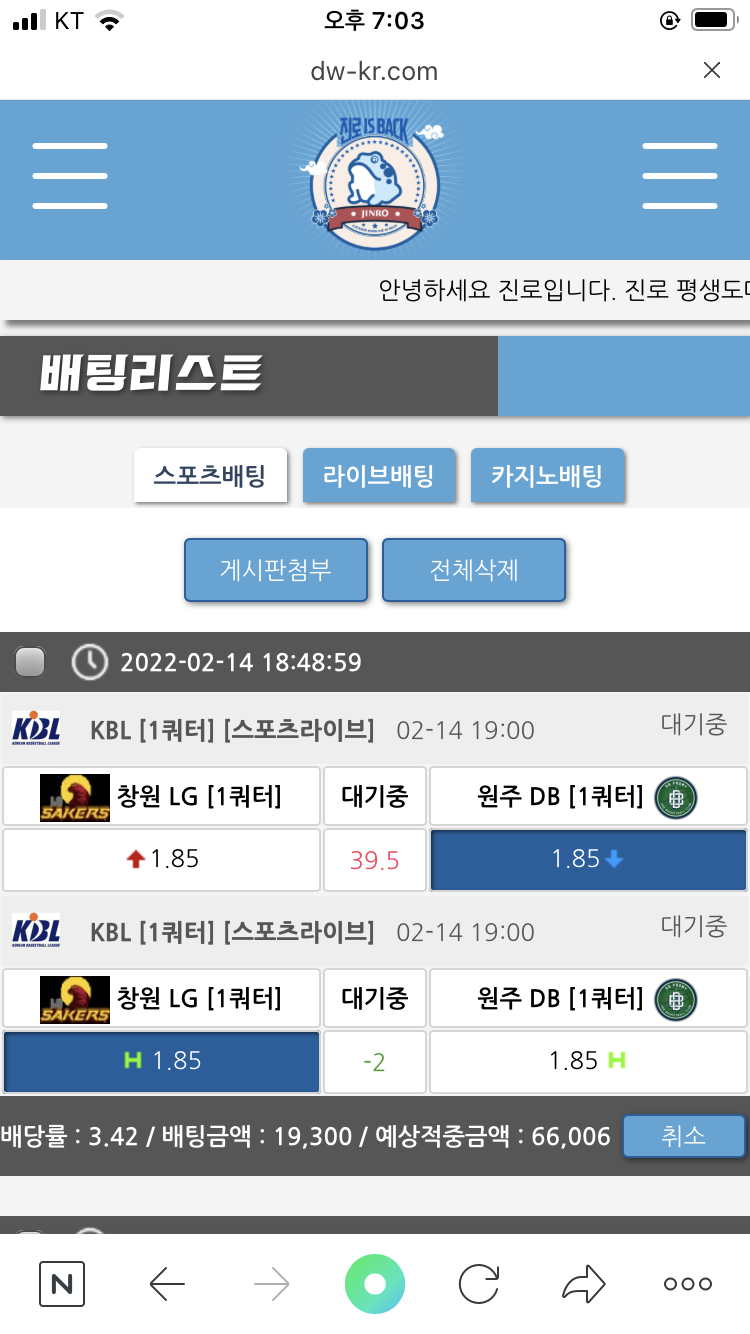Cancel the bet with 취소 button

point(683,1136)
